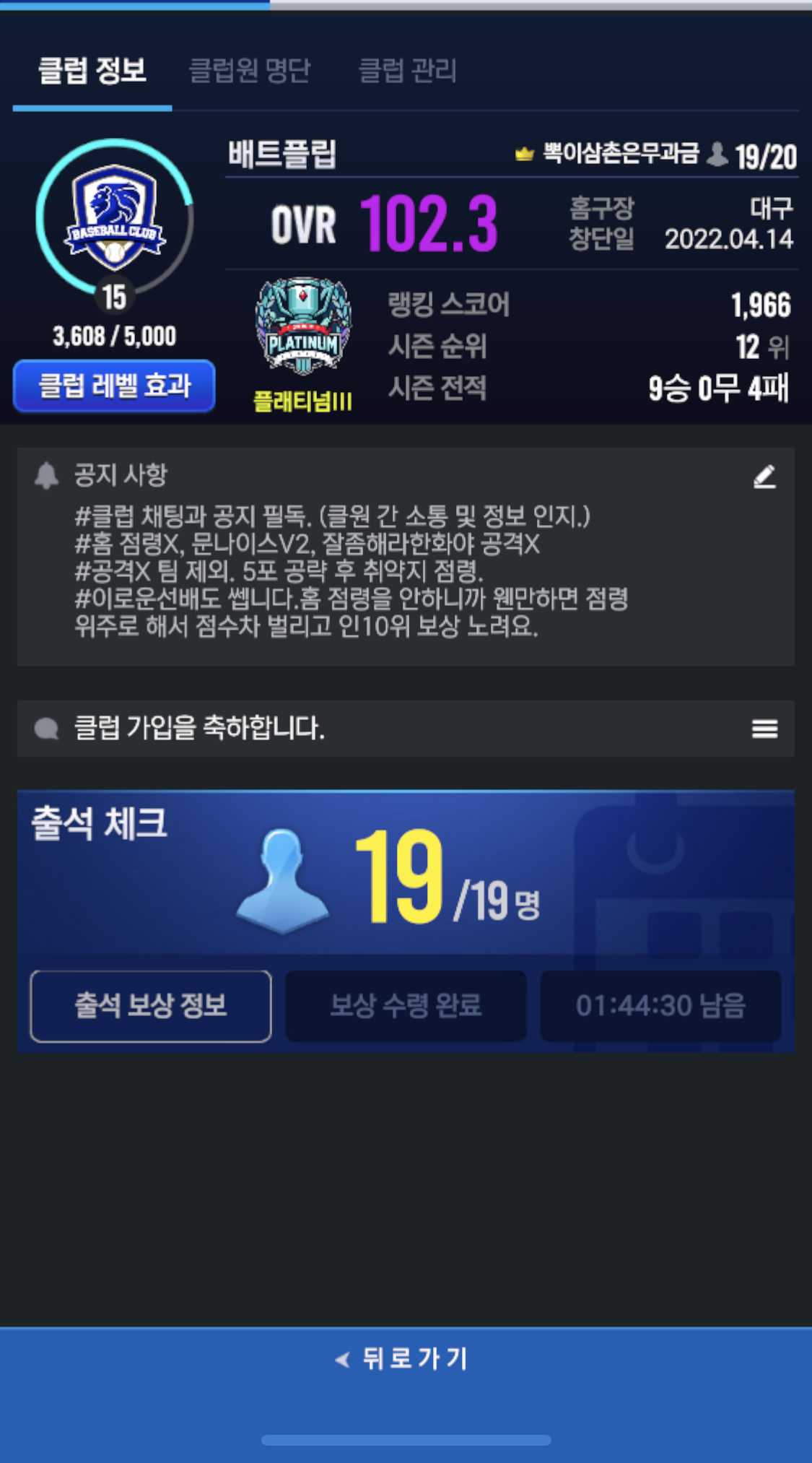
Task: Select the 클럽 정보 tab
Action: point(92,71)
